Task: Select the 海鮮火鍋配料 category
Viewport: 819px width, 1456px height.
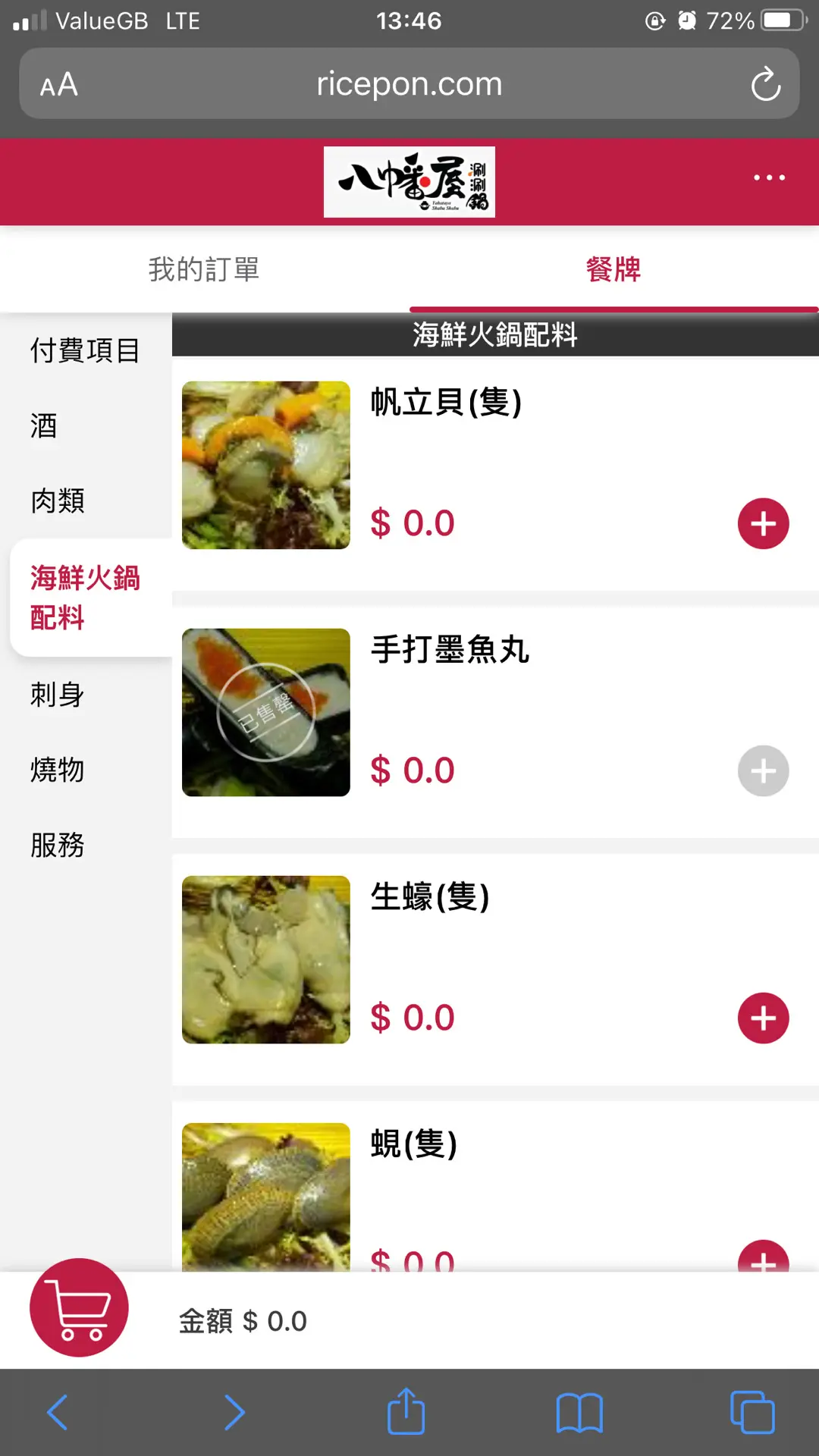Action: 85,598
